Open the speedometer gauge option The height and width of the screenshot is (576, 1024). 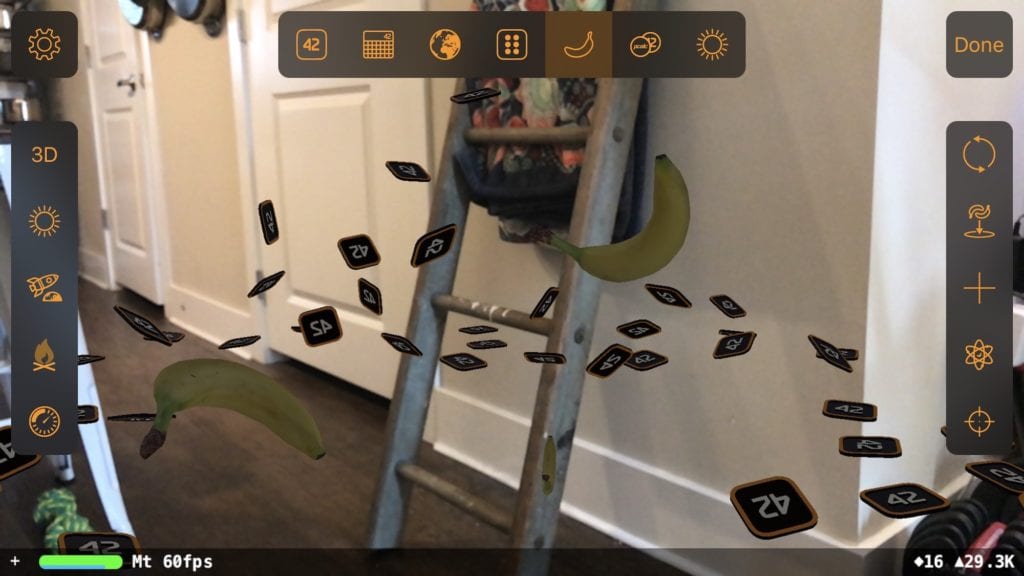[x=44, y=421]
